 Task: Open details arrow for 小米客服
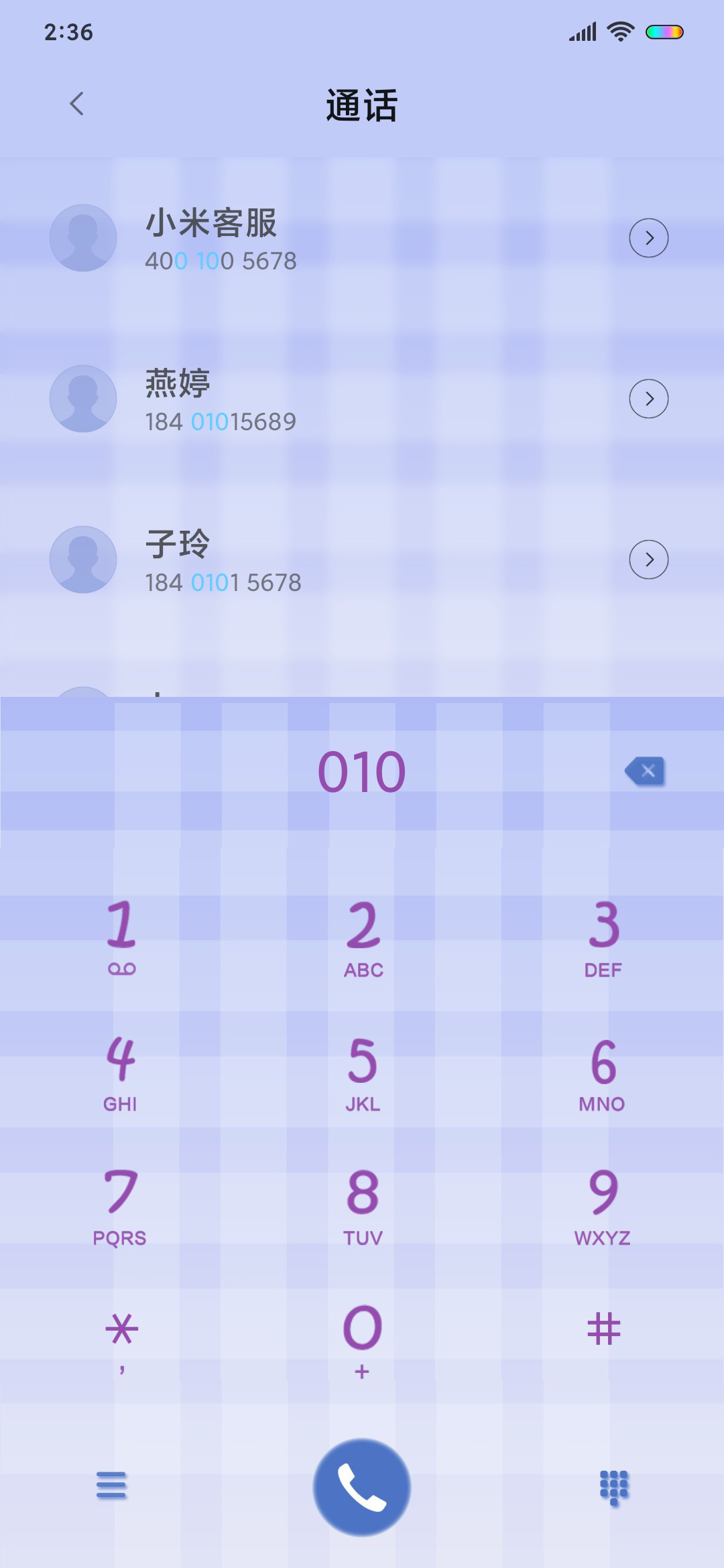coord(648,238)
